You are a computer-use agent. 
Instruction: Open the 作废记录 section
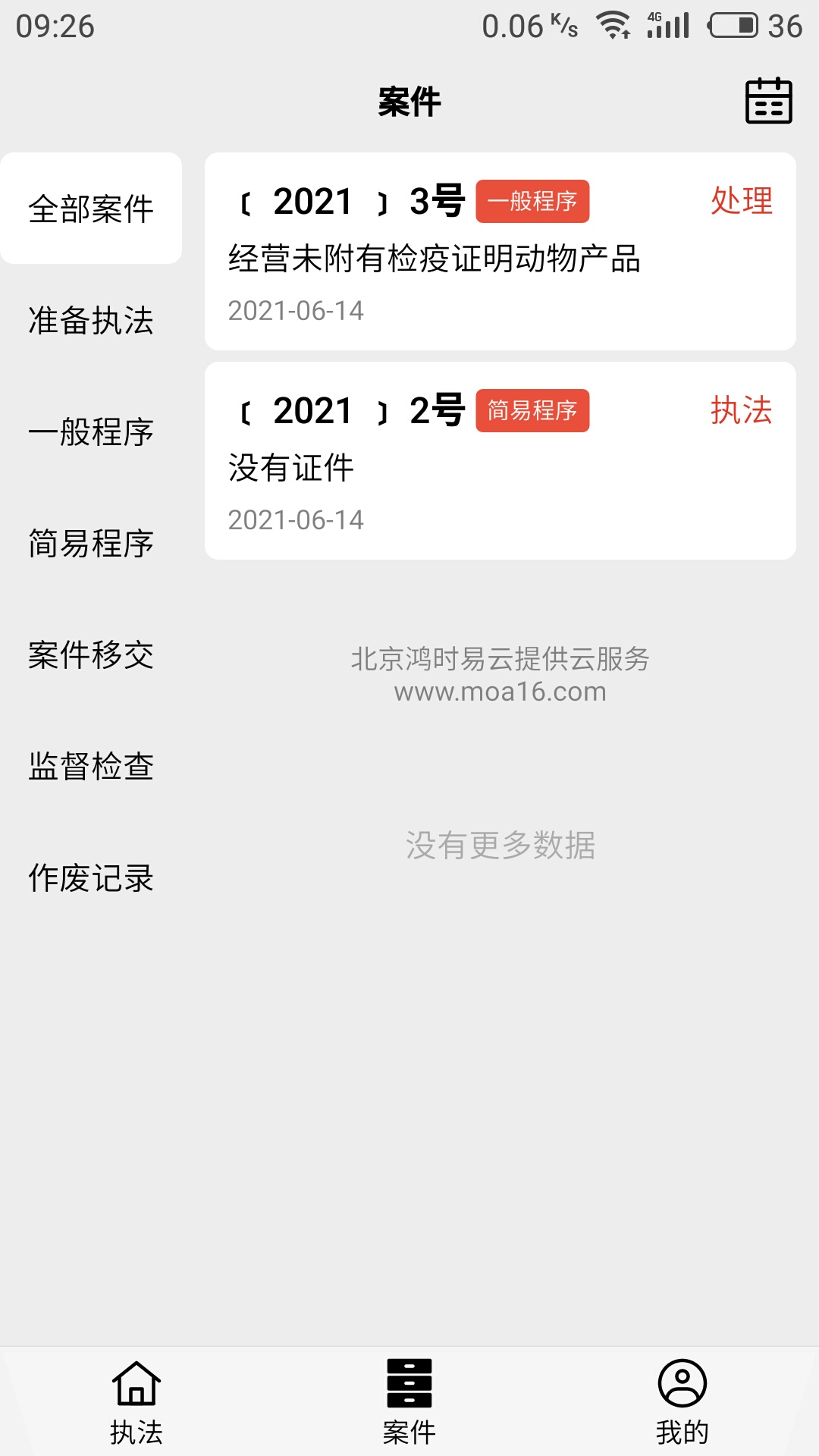(x=91, y=878)
